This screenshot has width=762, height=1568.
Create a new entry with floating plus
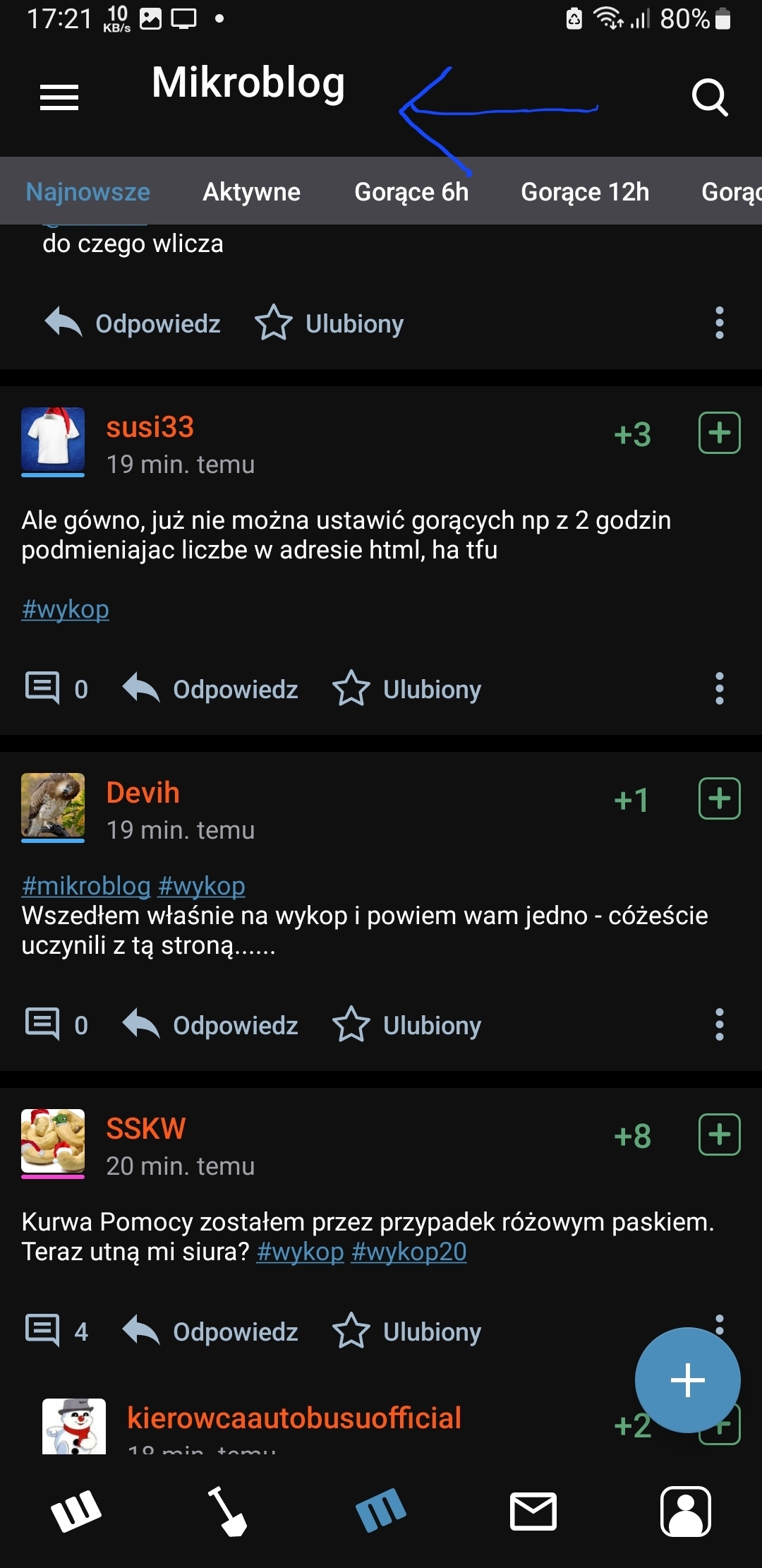pos(687,1380)
